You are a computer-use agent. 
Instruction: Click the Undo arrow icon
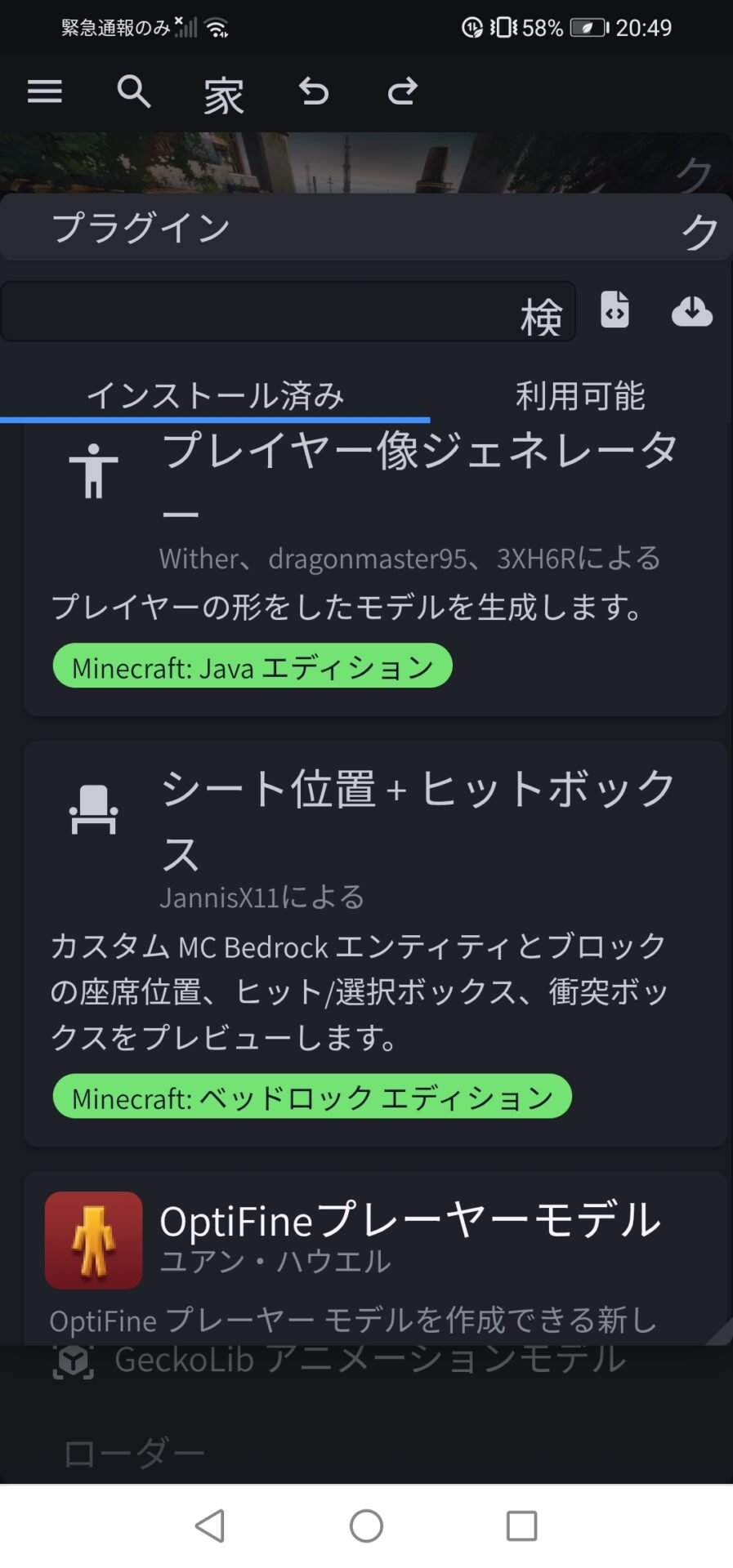pos(313,91)
